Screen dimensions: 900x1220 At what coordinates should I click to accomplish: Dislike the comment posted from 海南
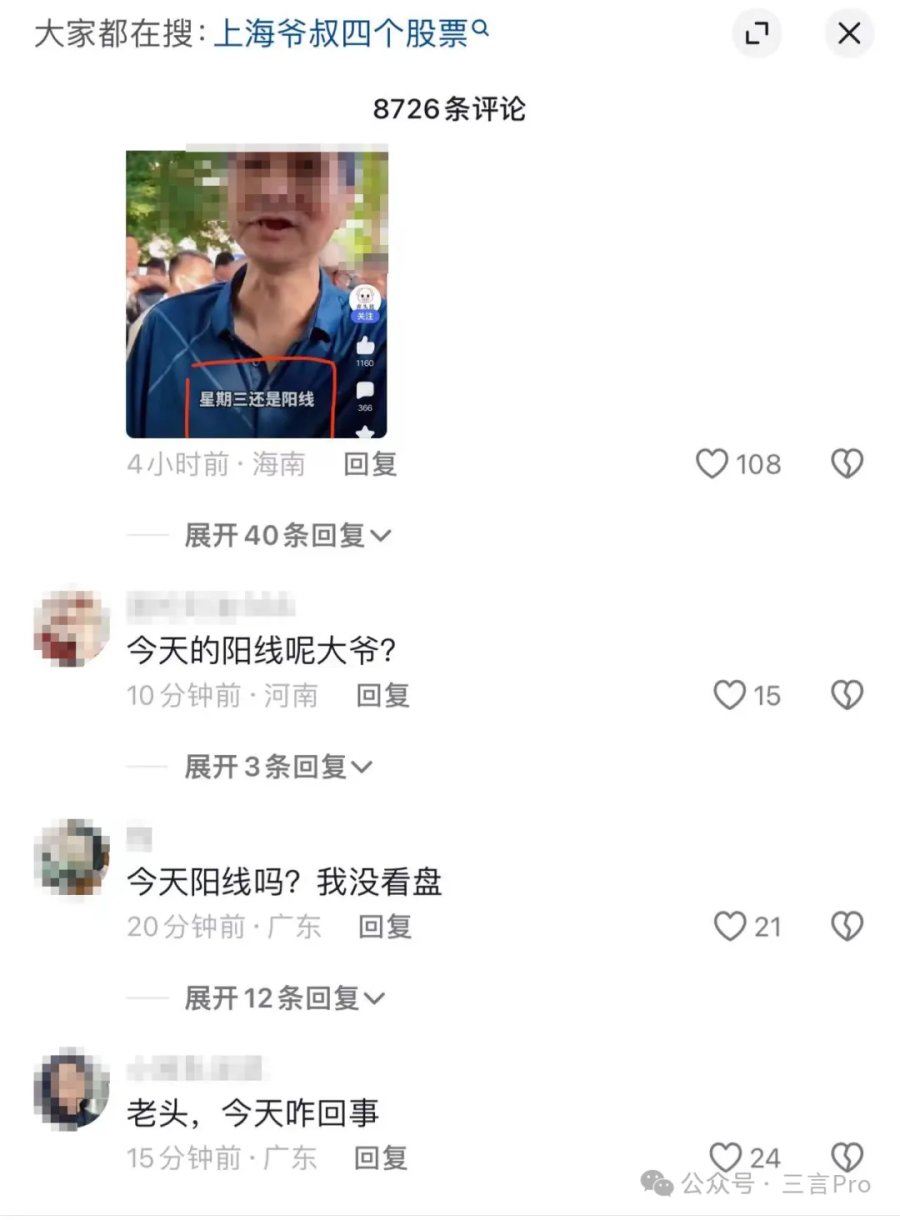tap(847, 464)
